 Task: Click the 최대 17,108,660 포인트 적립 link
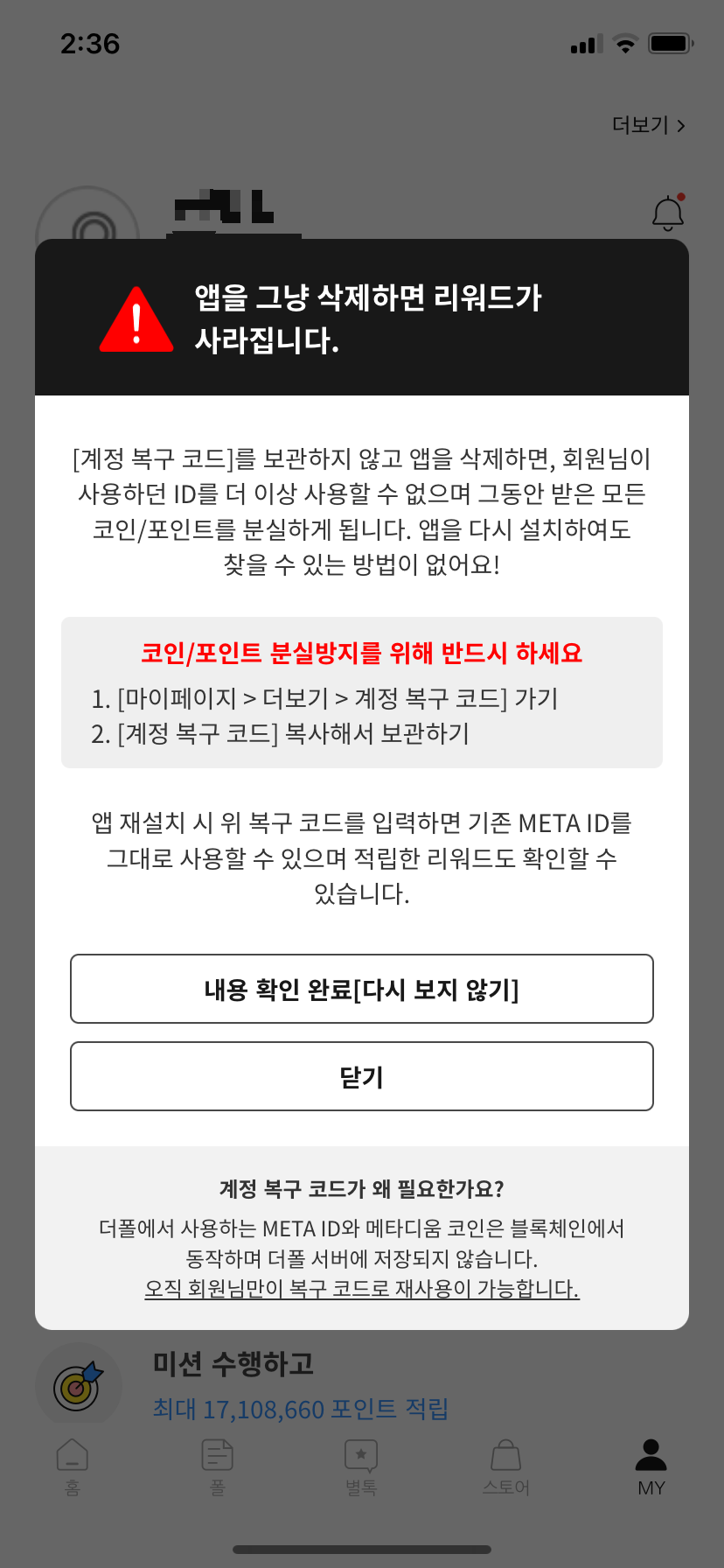302,1409
